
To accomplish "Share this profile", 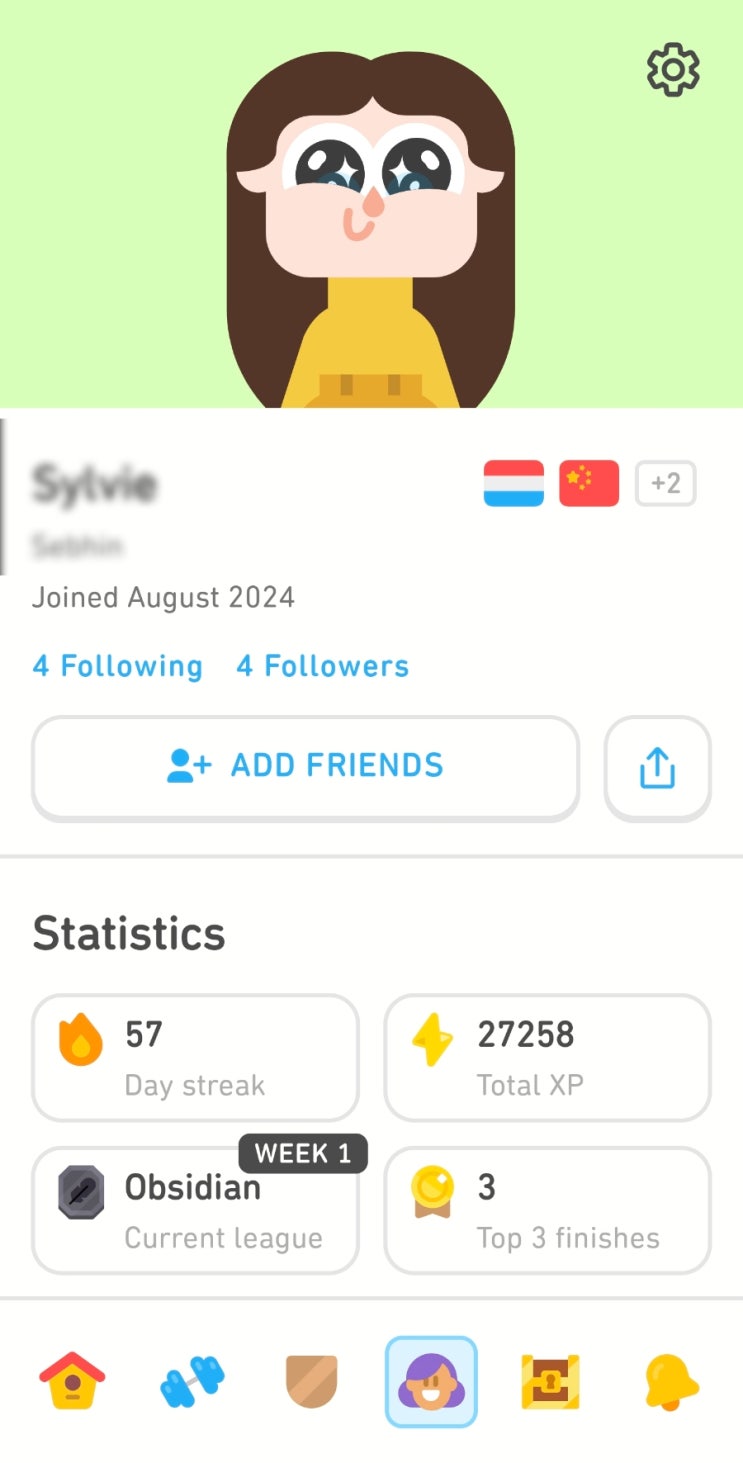I will click(657, 767).
